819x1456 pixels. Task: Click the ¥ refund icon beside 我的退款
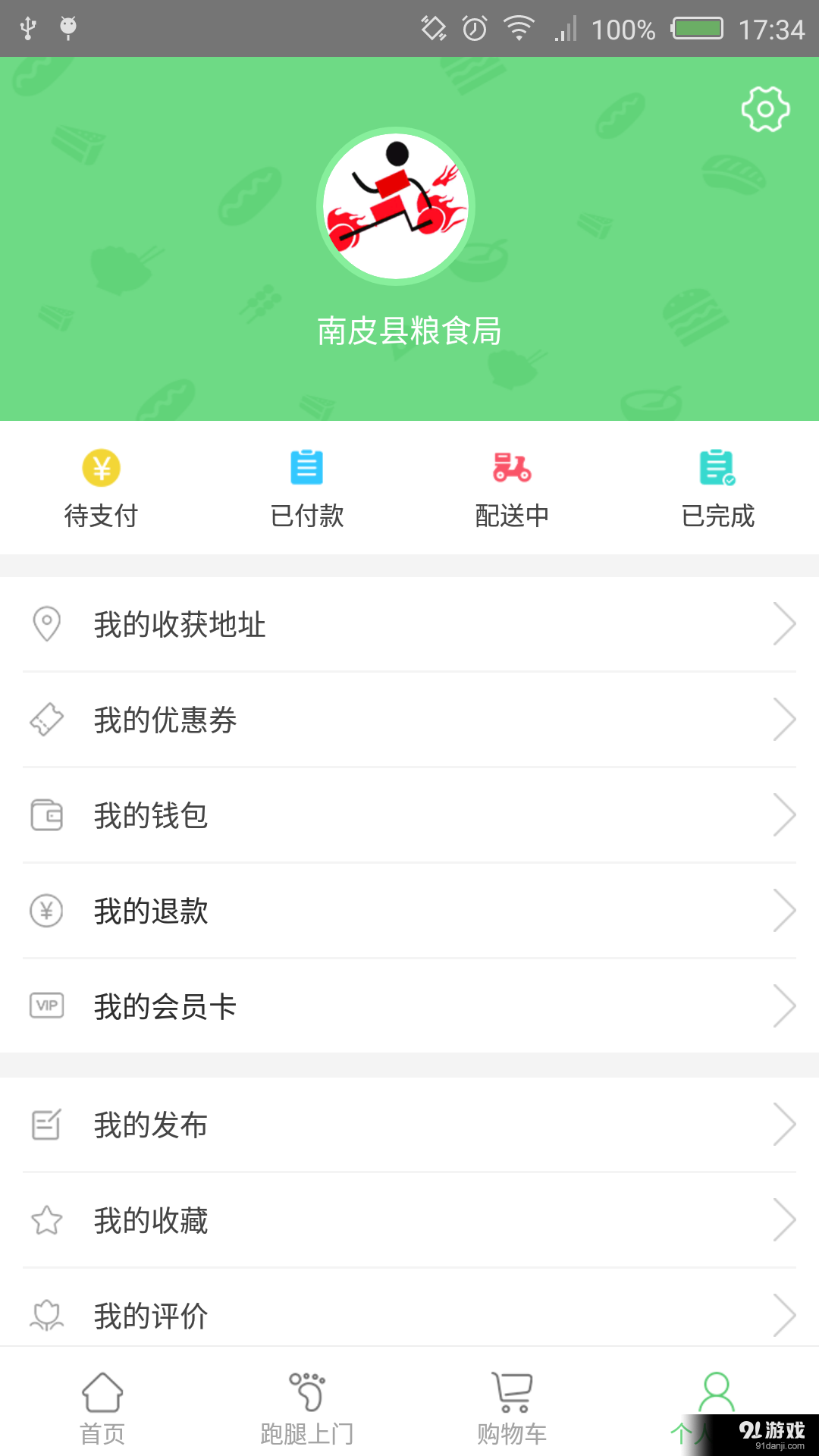[47, 911]
